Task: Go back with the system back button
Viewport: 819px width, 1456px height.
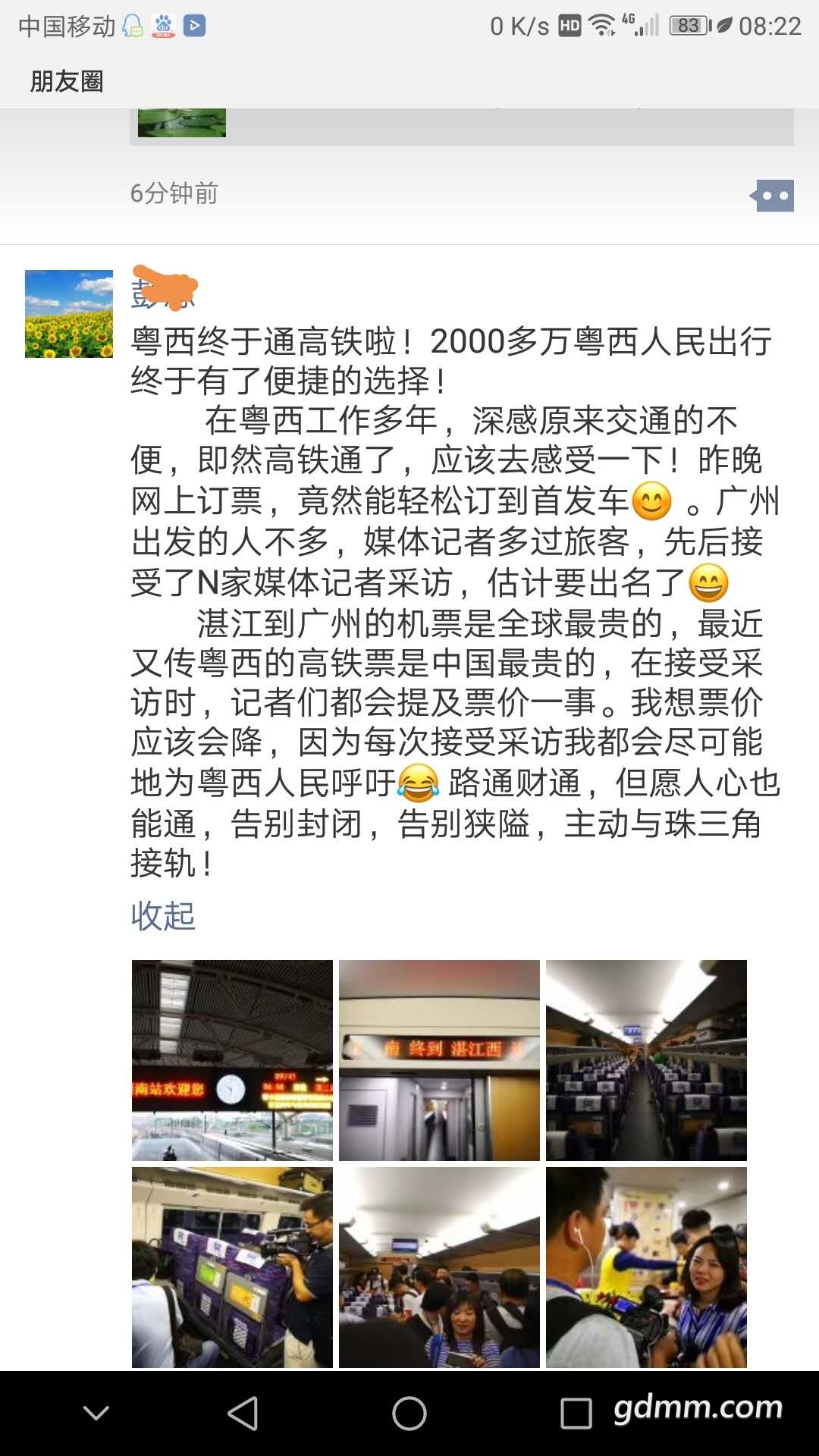Action: [243, 1414]
